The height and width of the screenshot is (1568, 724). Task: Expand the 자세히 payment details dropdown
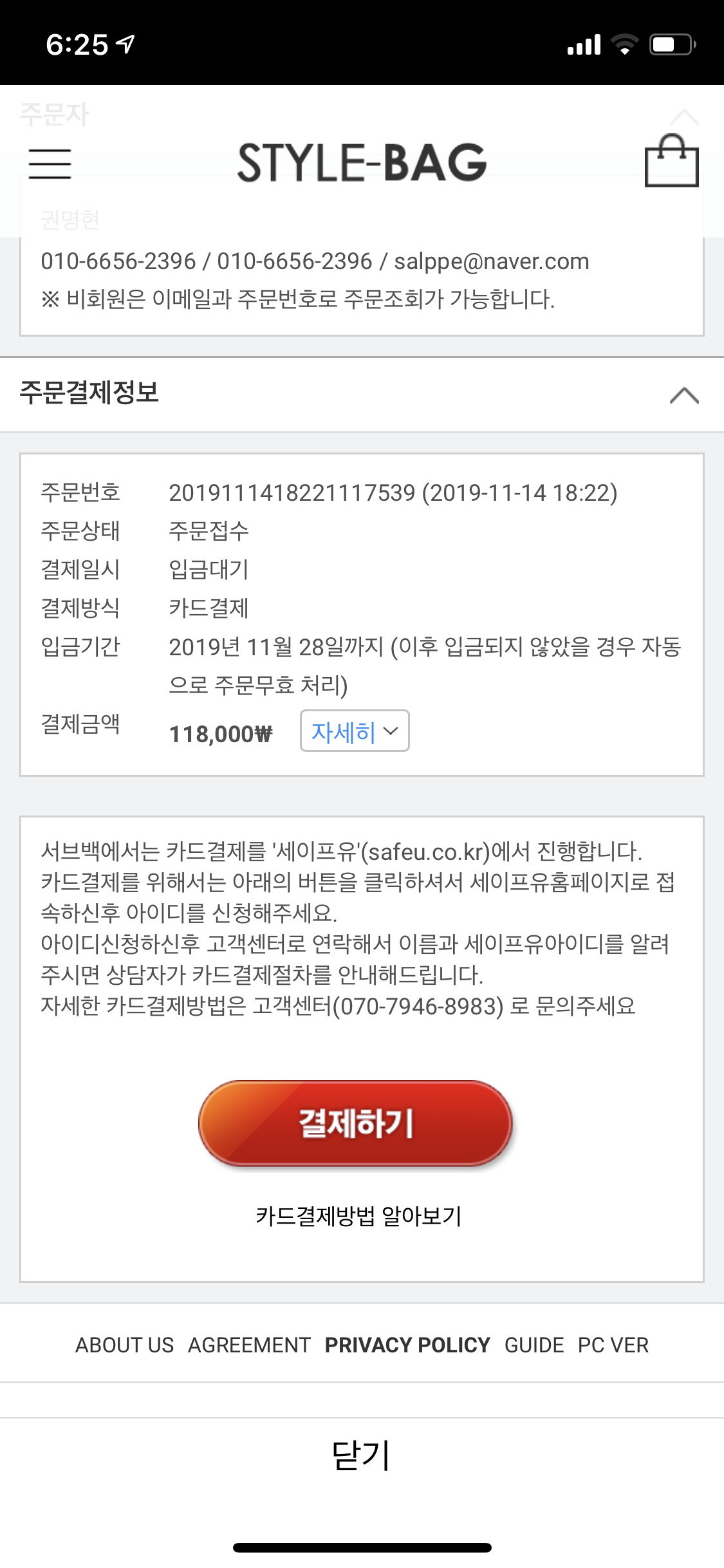[355, 731]
